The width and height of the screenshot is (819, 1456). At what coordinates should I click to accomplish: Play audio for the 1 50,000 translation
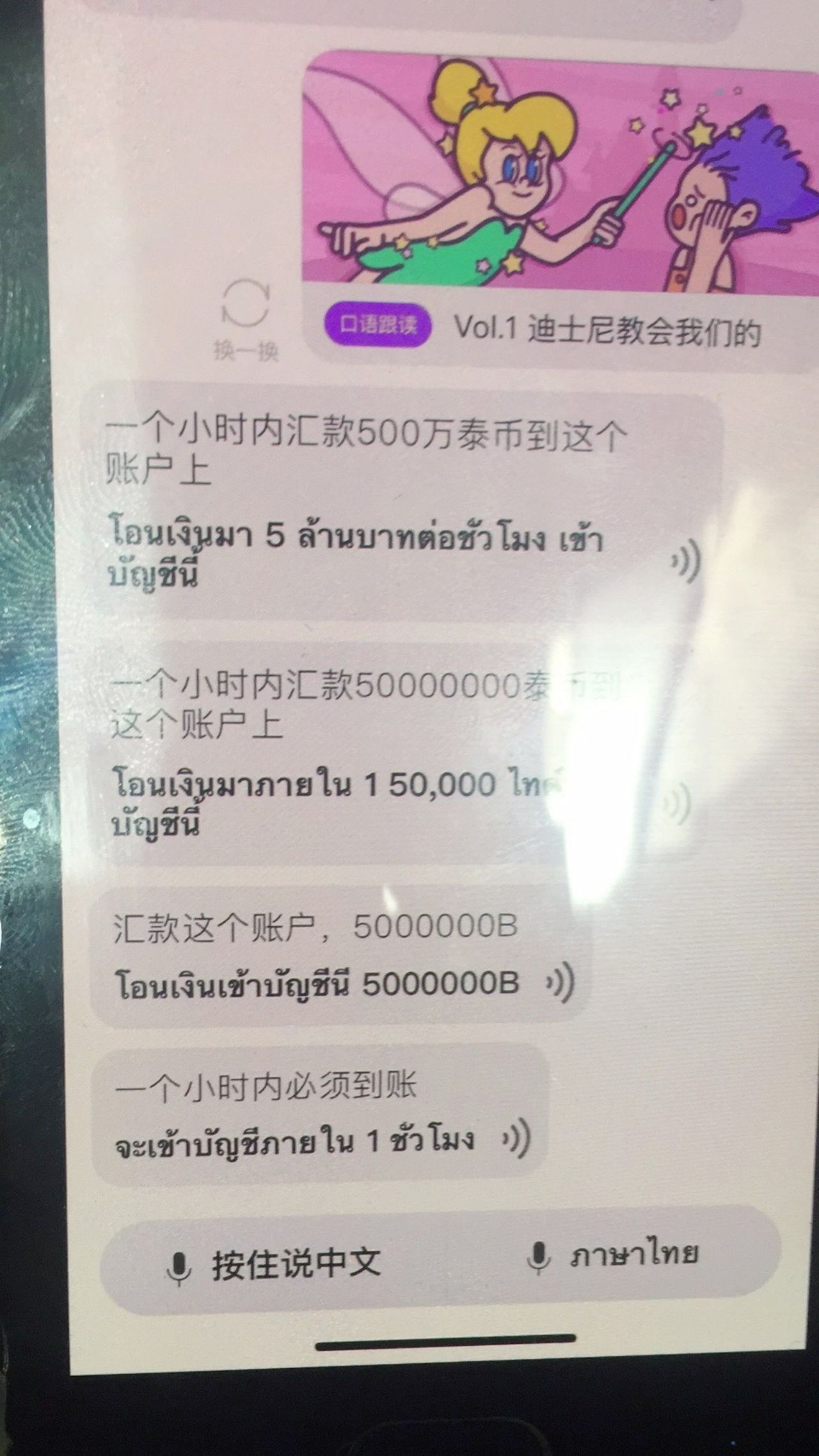[677, 805]
